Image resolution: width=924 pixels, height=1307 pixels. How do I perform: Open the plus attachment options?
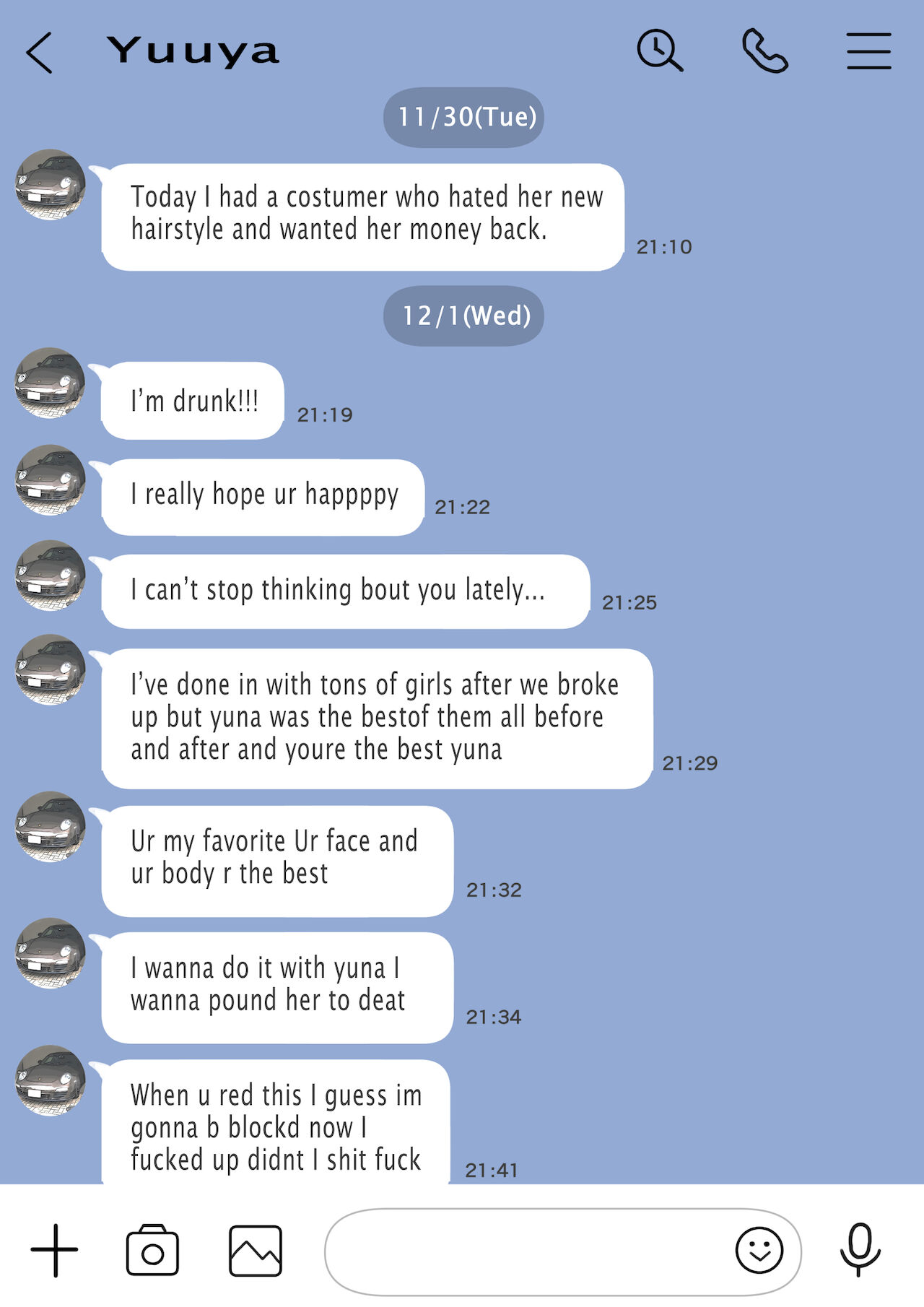[x=54, y=1250]
